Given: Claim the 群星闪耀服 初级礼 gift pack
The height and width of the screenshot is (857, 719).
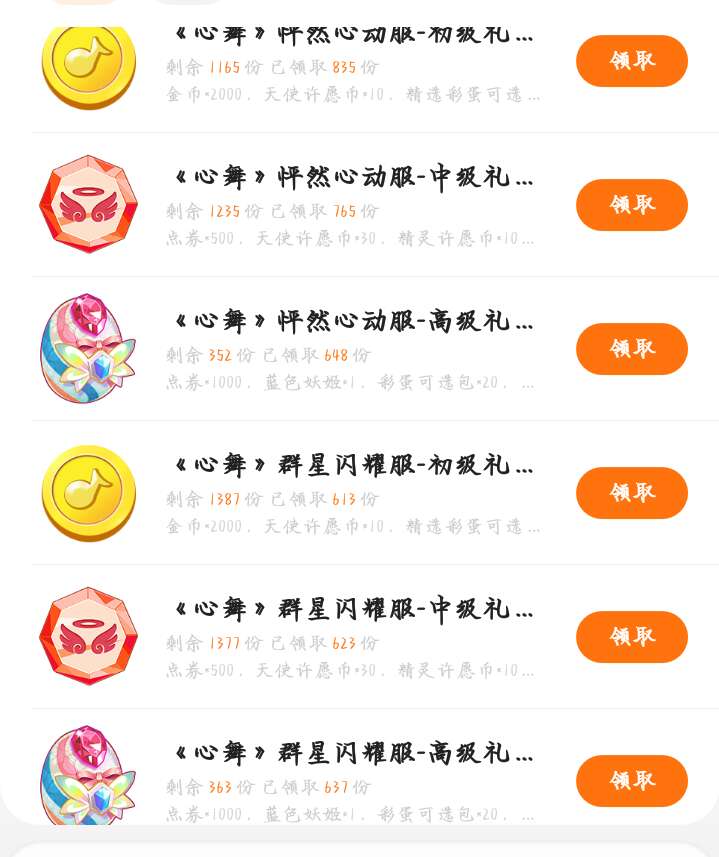Looking at the screenshot, I should [631, 493].
